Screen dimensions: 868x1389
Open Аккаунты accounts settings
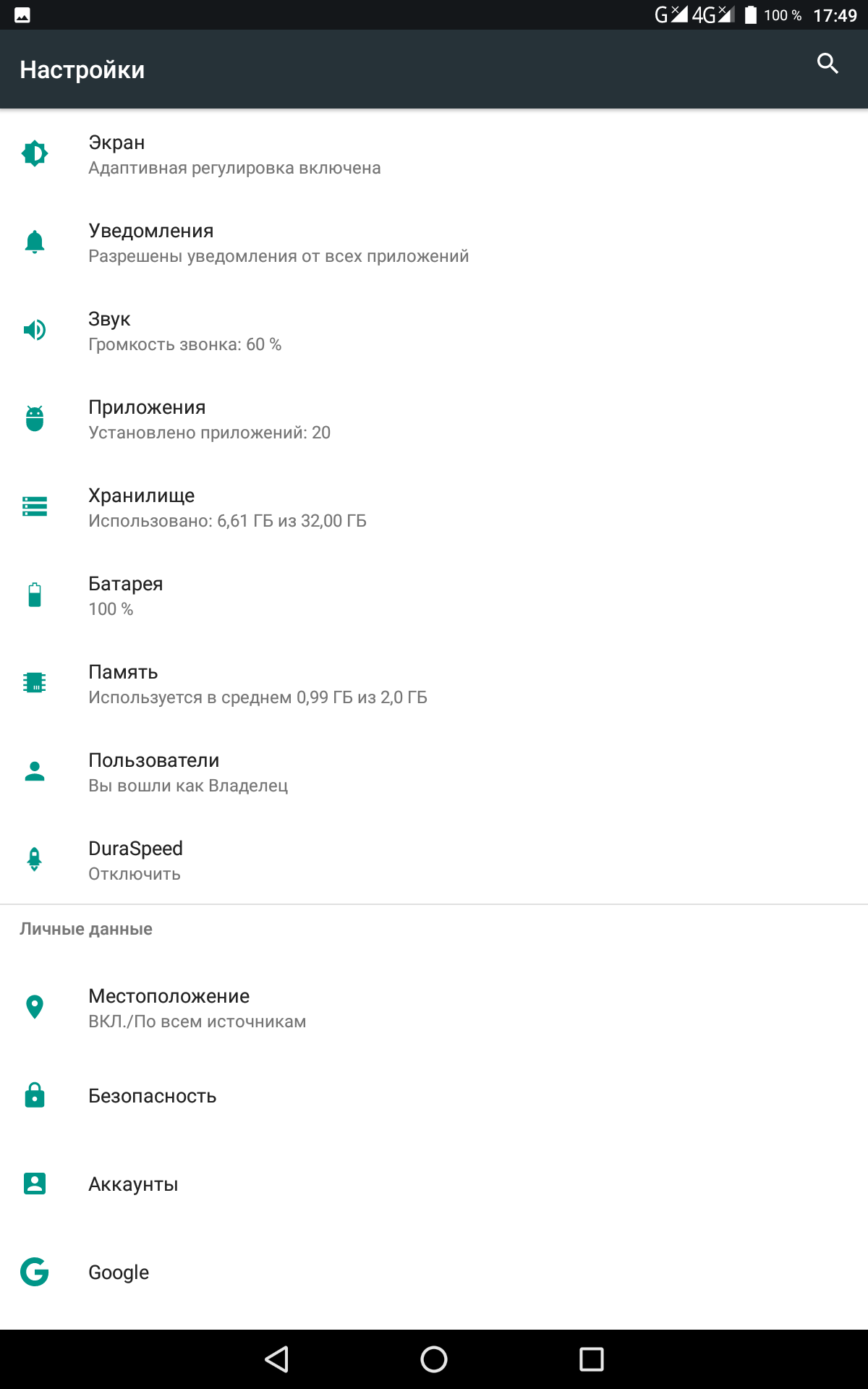434,1184
